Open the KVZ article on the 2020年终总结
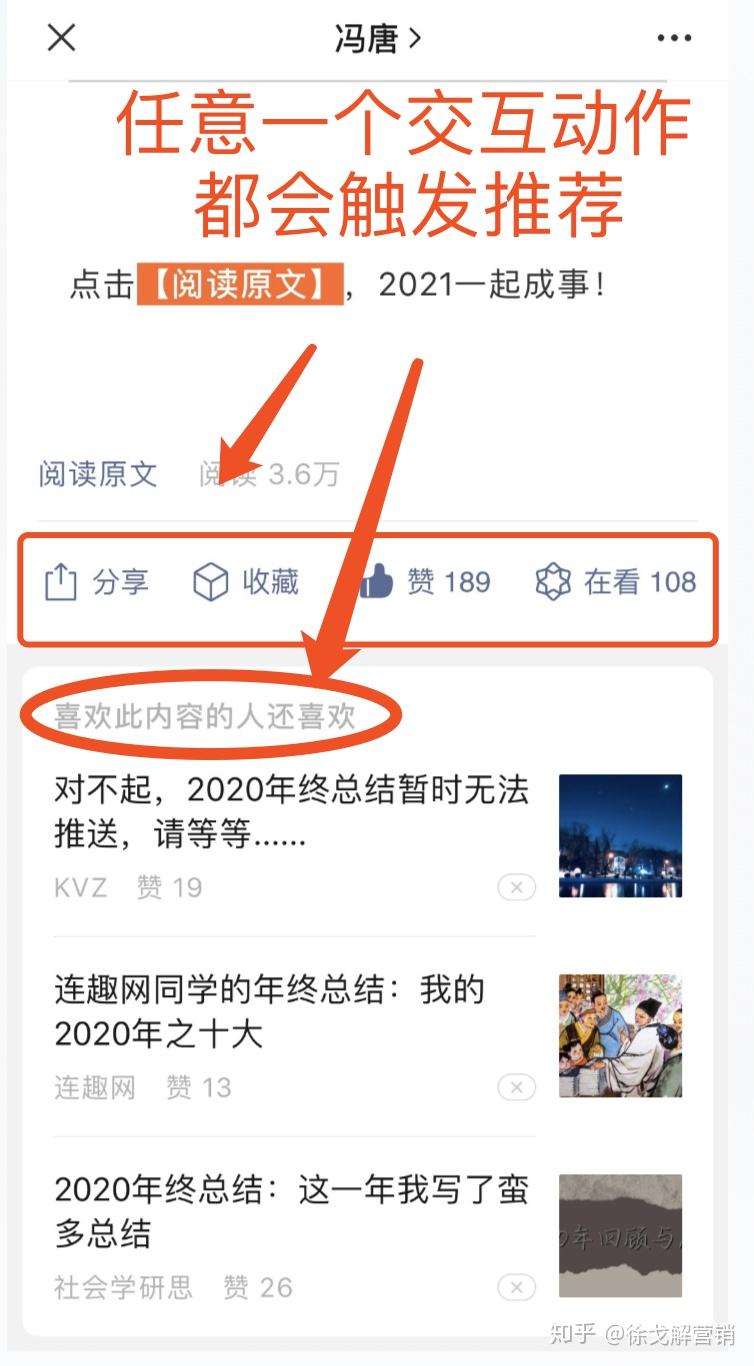Image resolution: width=754 pixels, height=1366 pixels. coord(290,811)
